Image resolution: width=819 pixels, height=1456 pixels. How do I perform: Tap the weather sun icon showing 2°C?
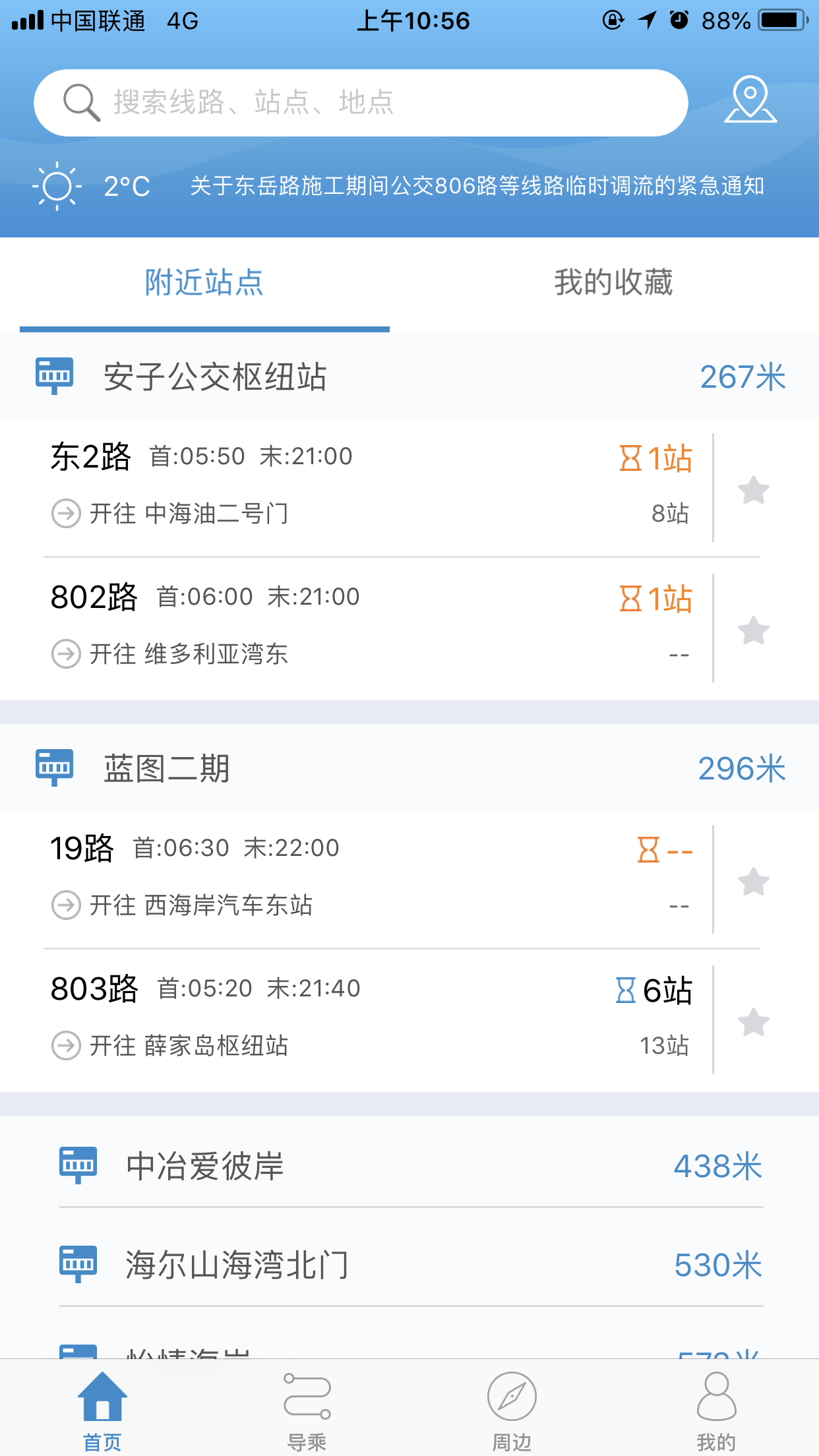pos(57,187)
